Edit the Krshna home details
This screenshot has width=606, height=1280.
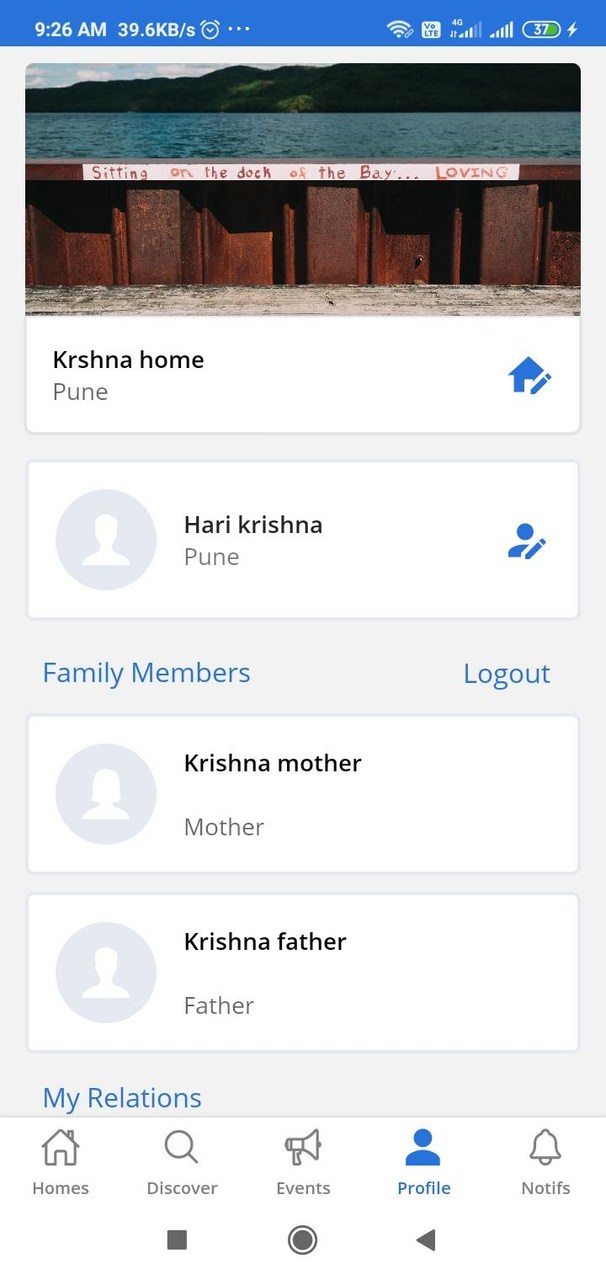[530, 377]
